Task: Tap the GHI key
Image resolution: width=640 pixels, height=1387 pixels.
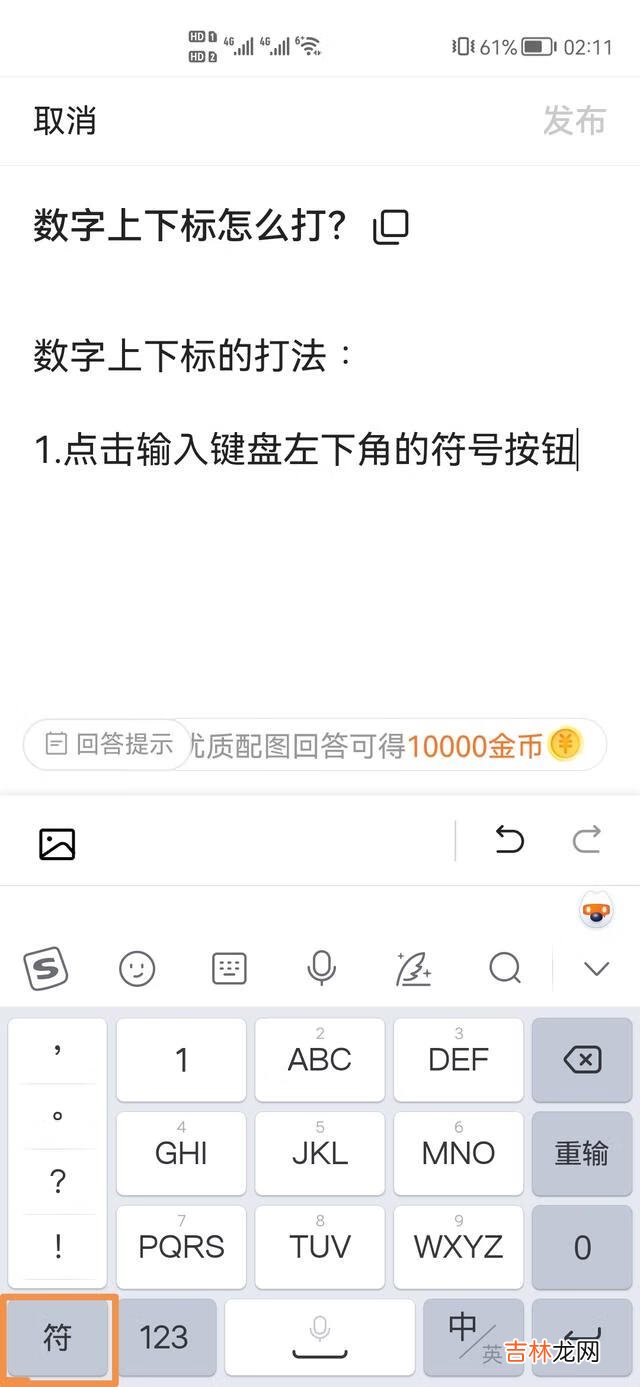Action: pyautogui.click(x=181, y=1153)
